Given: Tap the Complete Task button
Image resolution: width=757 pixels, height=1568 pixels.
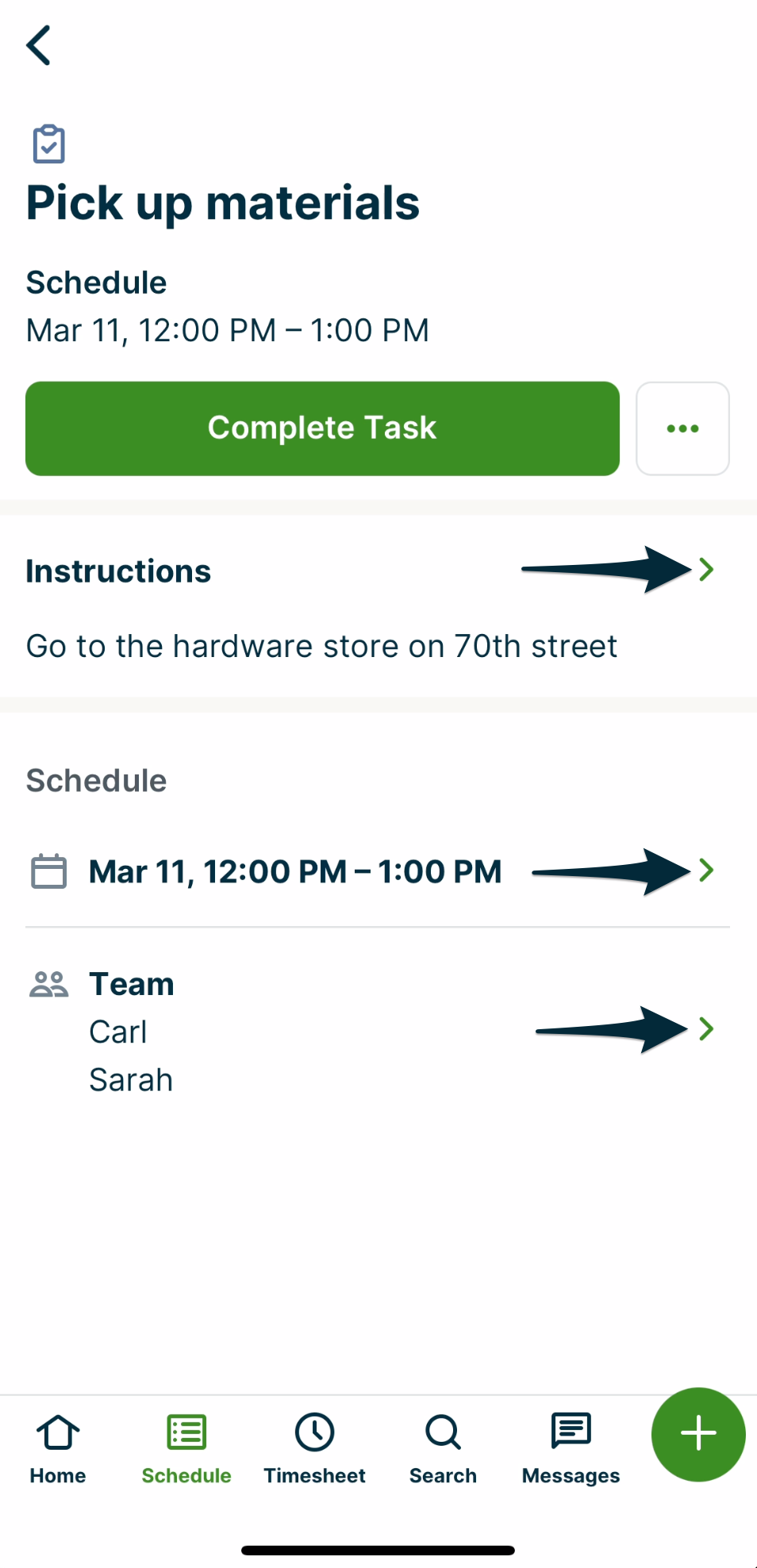Looking at the screenshot, I should [322, 429].
